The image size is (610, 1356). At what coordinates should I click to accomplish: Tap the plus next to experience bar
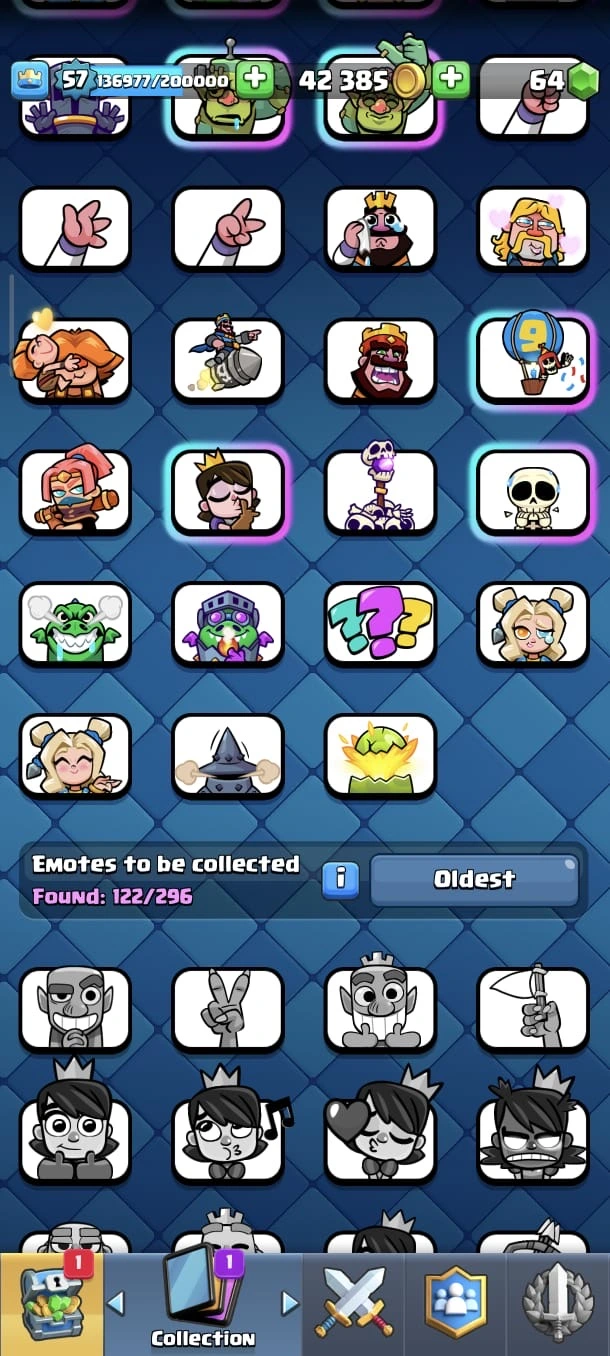(x=255, y=78)
